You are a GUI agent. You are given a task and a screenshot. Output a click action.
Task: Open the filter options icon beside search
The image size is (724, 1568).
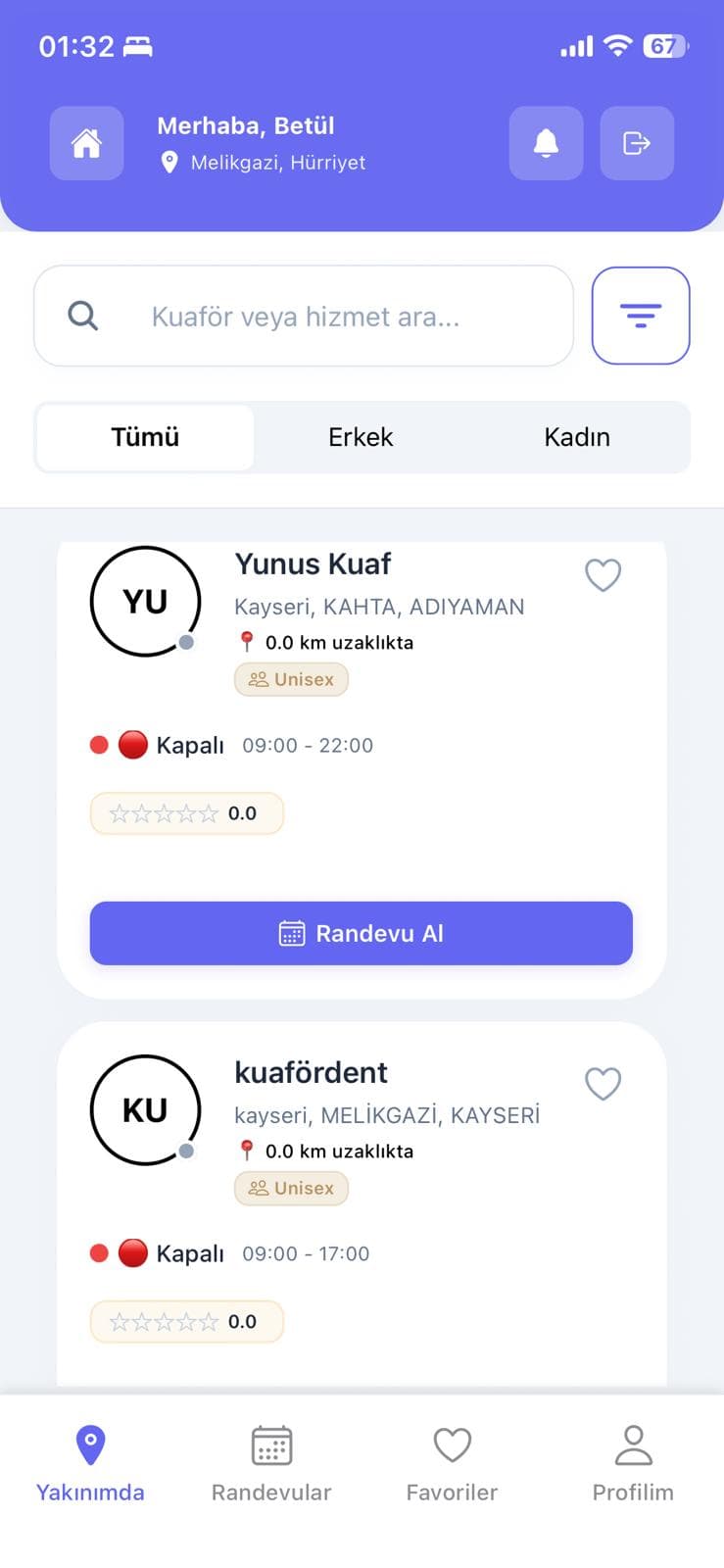click(x=641, y=316)
